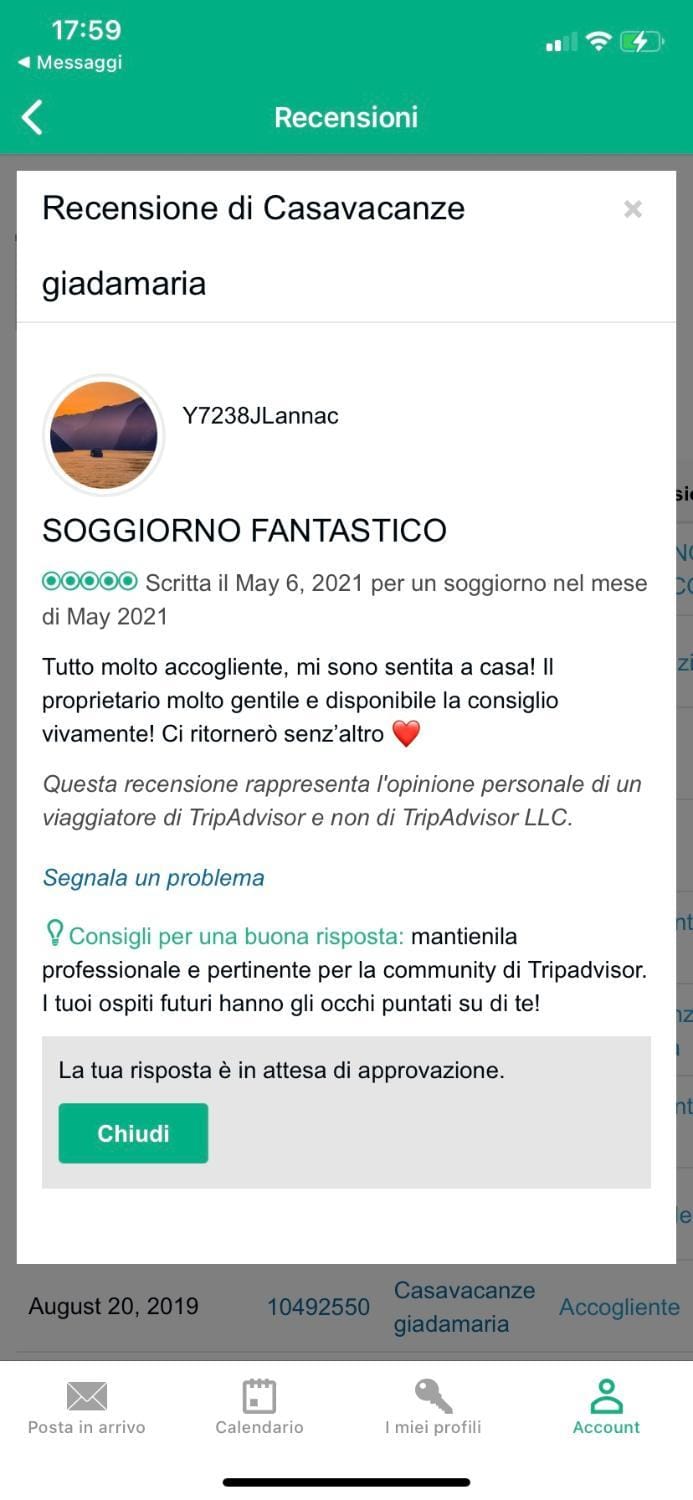Viewport: 693px width, 1500px height.
Task: Close the review dialog with the X
Action: coord(632,209)
